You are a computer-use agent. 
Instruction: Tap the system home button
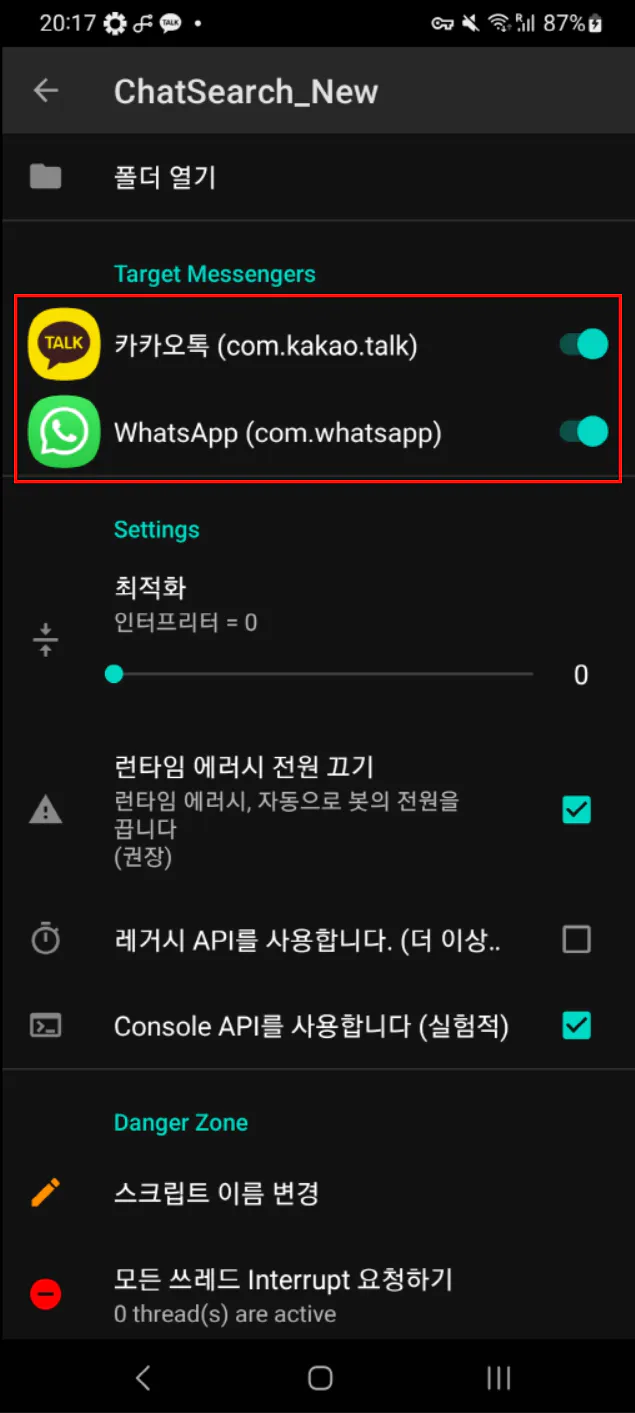point(320,1378)
